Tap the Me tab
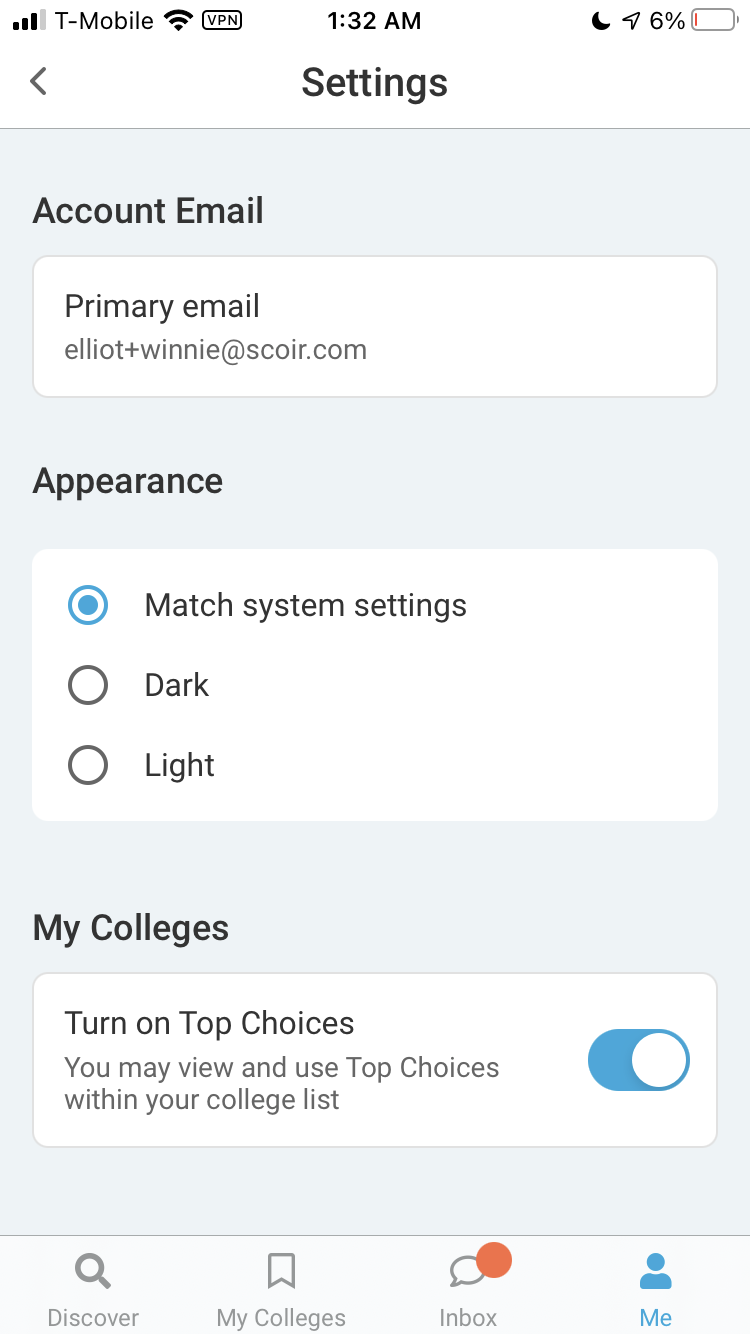The height and width of the screenshot is (1334, 750). pyautogui.click(x=656, y=1290)
